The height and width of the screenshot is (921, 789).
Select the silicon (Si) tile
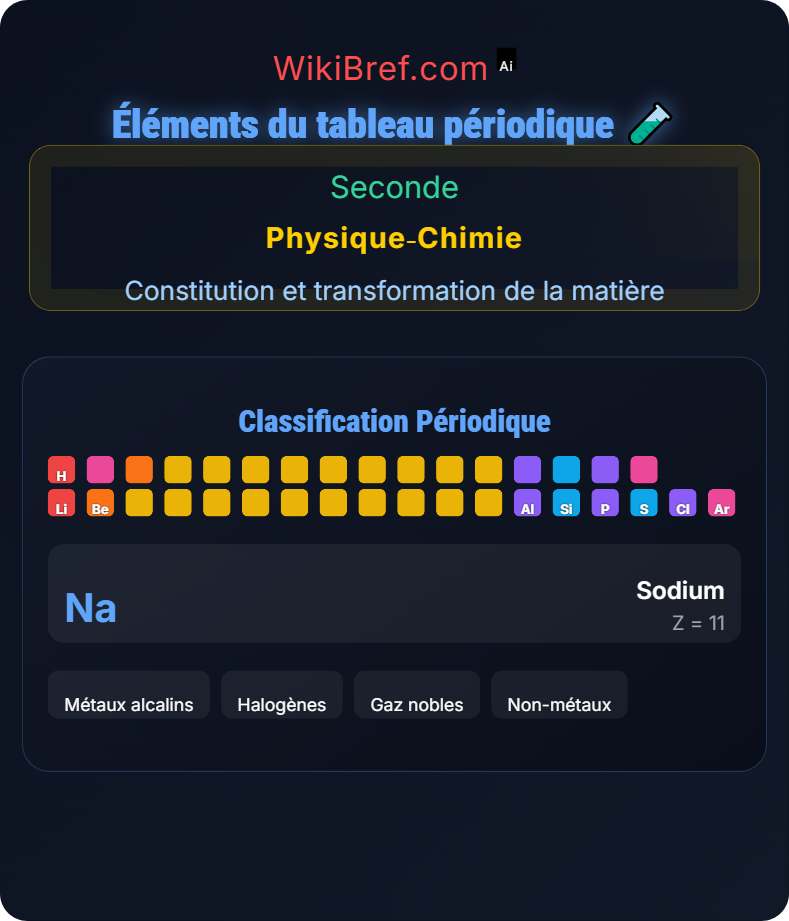[x=567, y=504]
